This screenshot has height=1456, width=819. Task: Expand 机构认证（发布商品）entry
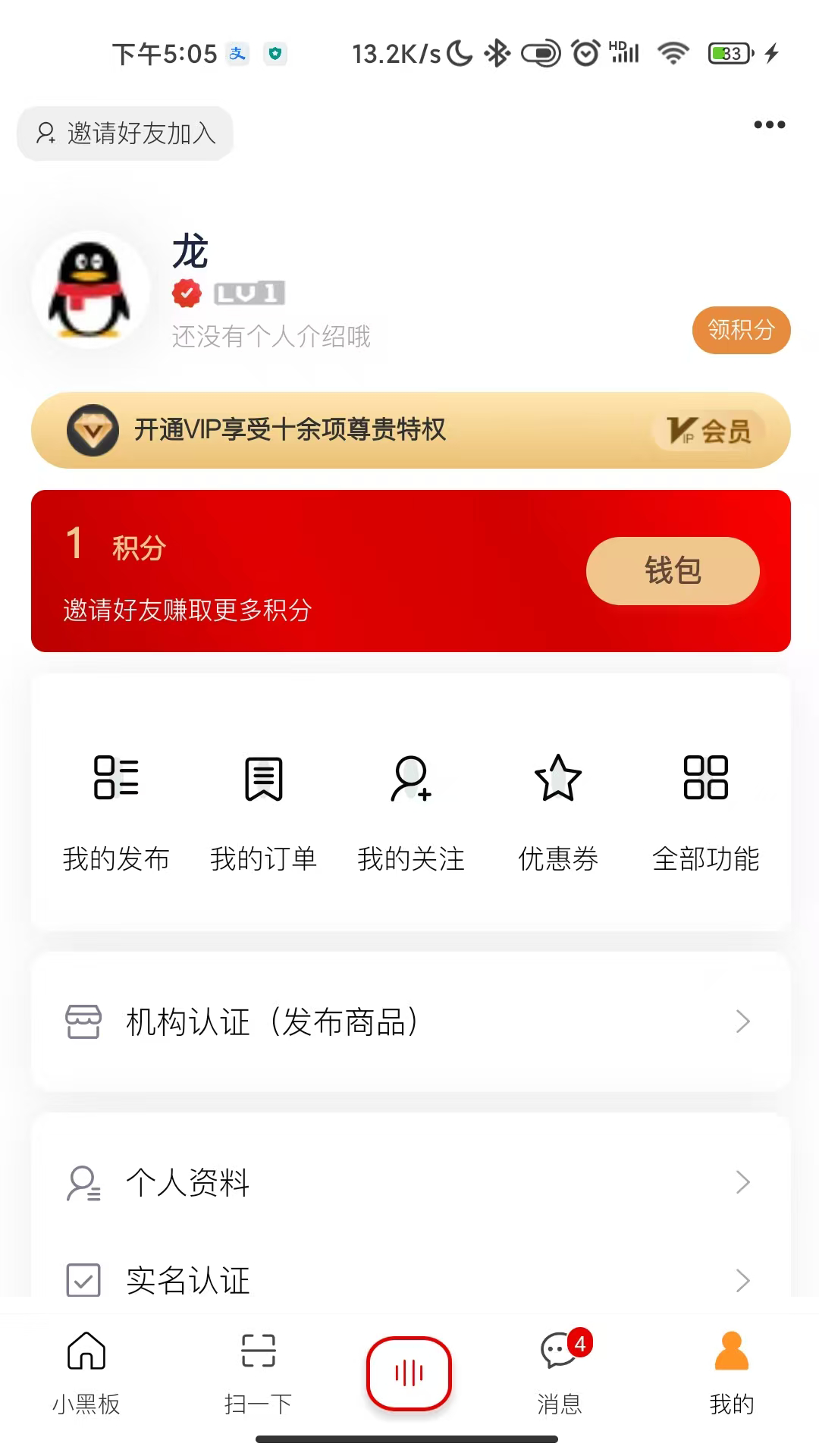(x=409, y=1022)
